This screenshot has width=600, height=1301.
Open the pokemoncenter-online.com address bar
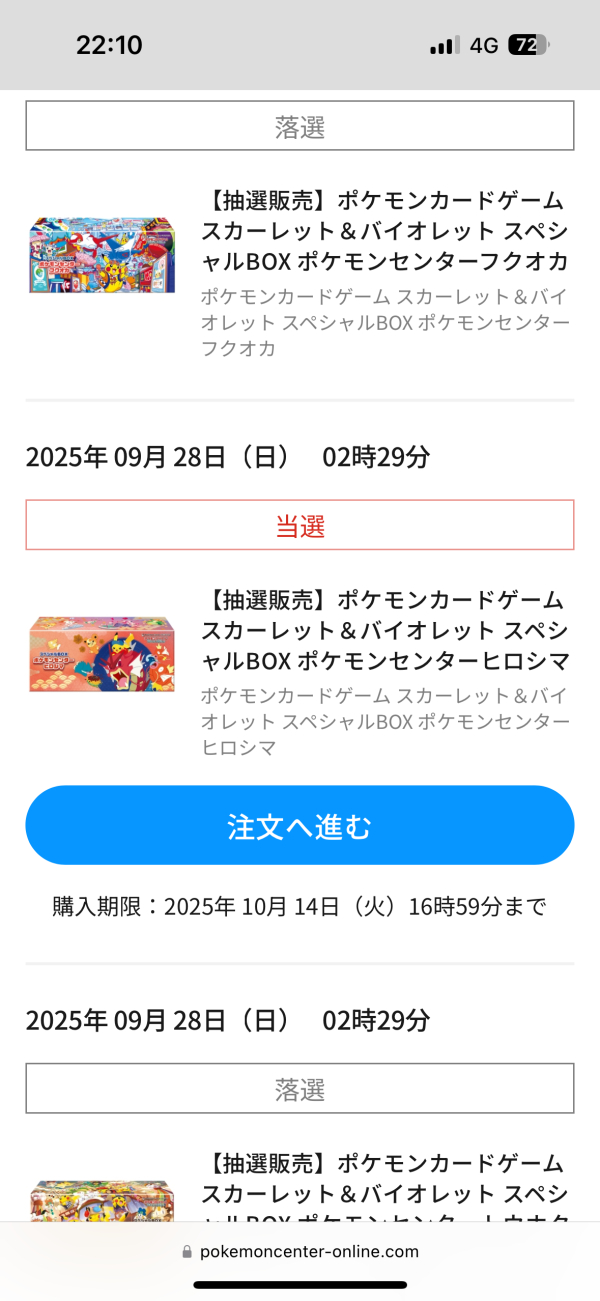click(300, 1251)
